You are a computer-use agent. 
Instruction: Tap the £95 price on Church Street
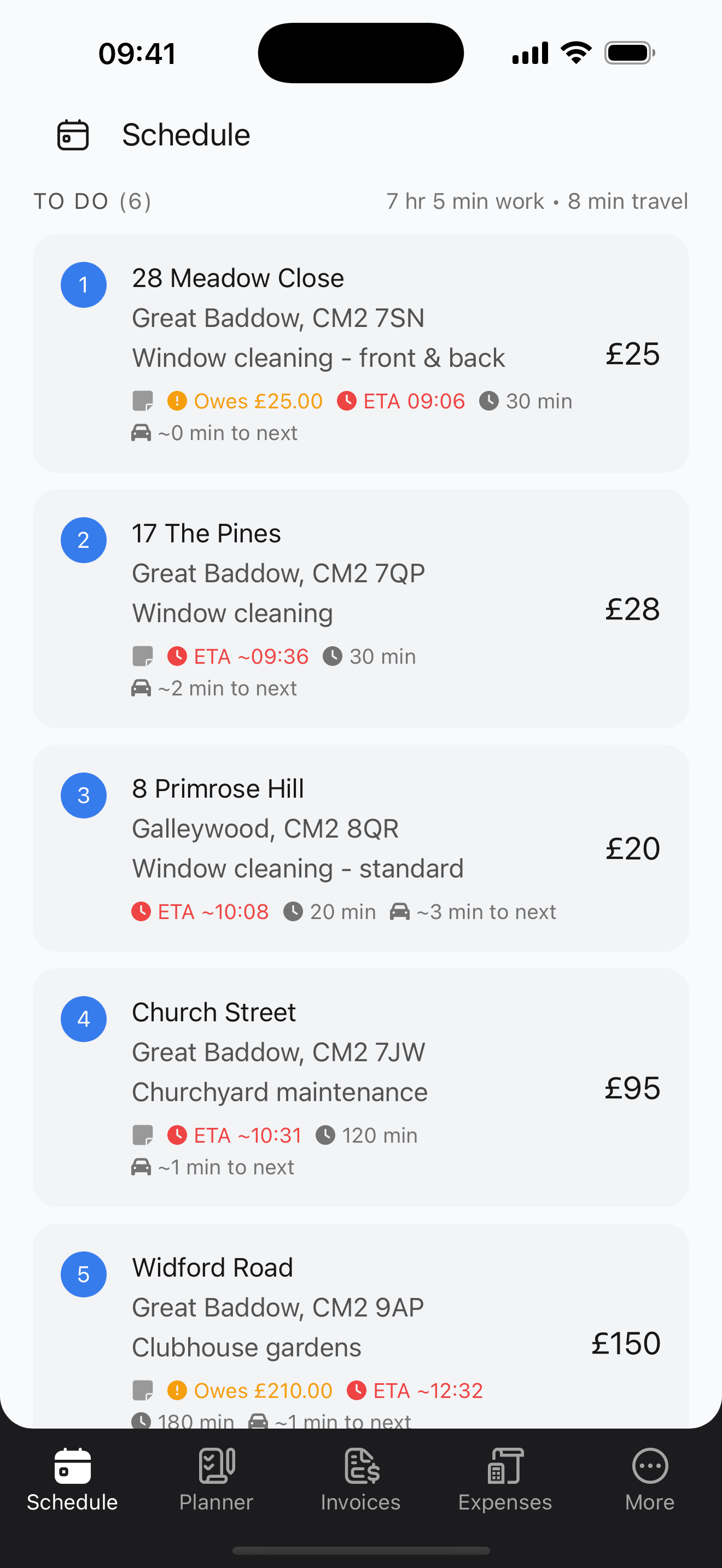coord(632,1088)
